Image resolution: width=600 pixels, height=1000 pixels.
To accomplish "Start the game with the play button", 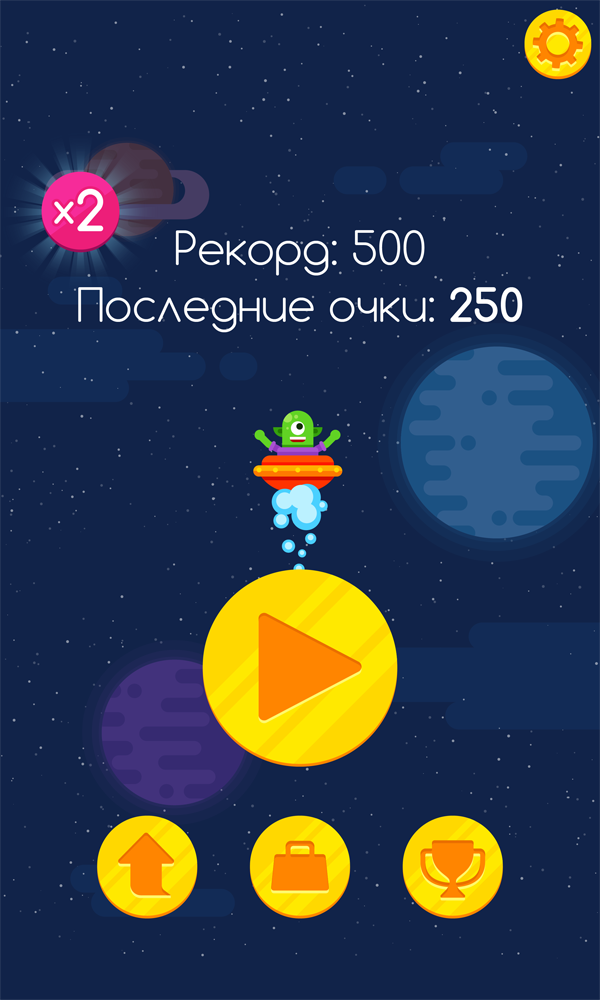I will point(300,667).
